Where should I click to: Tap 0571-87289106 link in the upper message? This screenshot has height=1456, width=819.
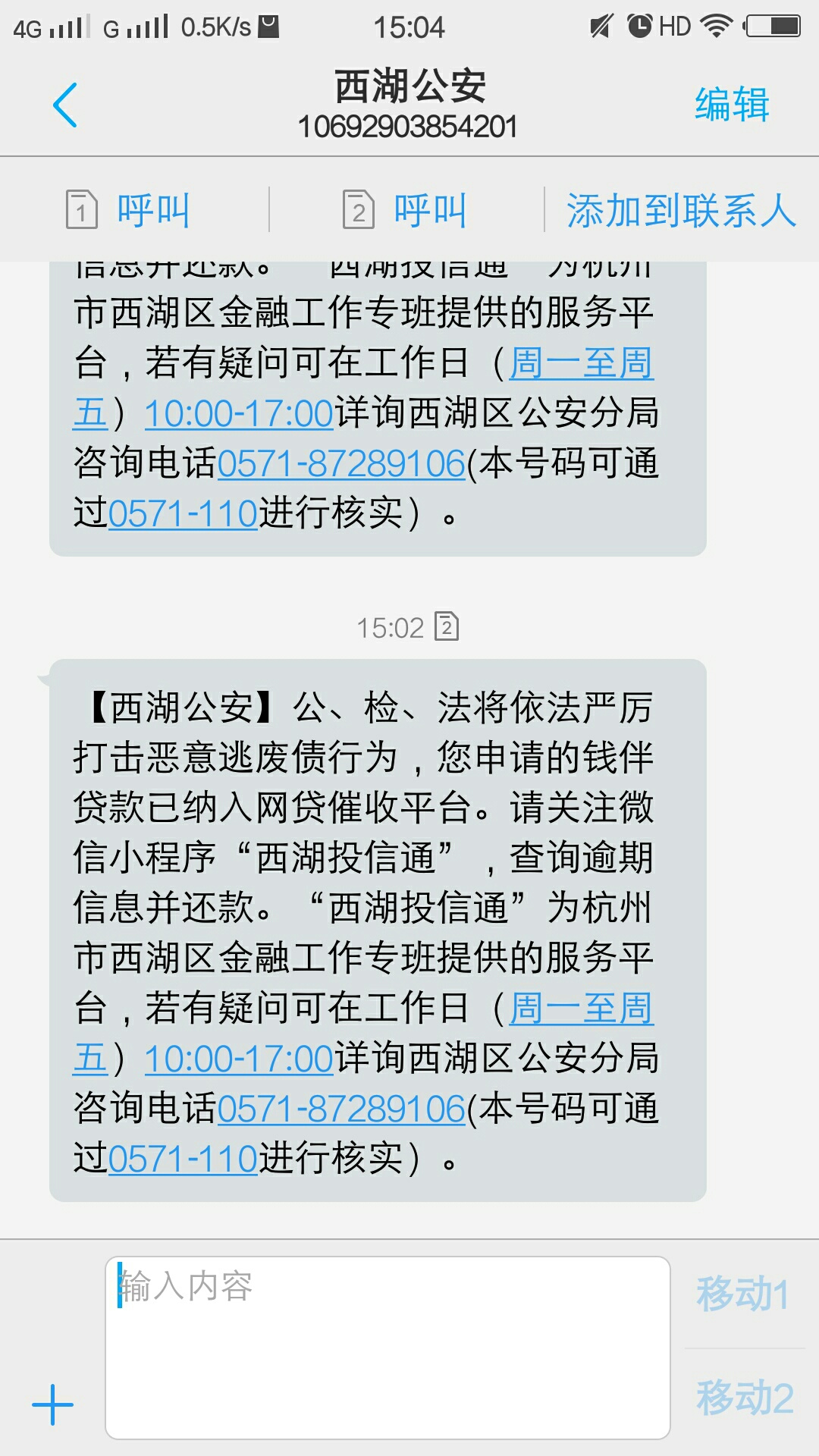click(341, 464)
